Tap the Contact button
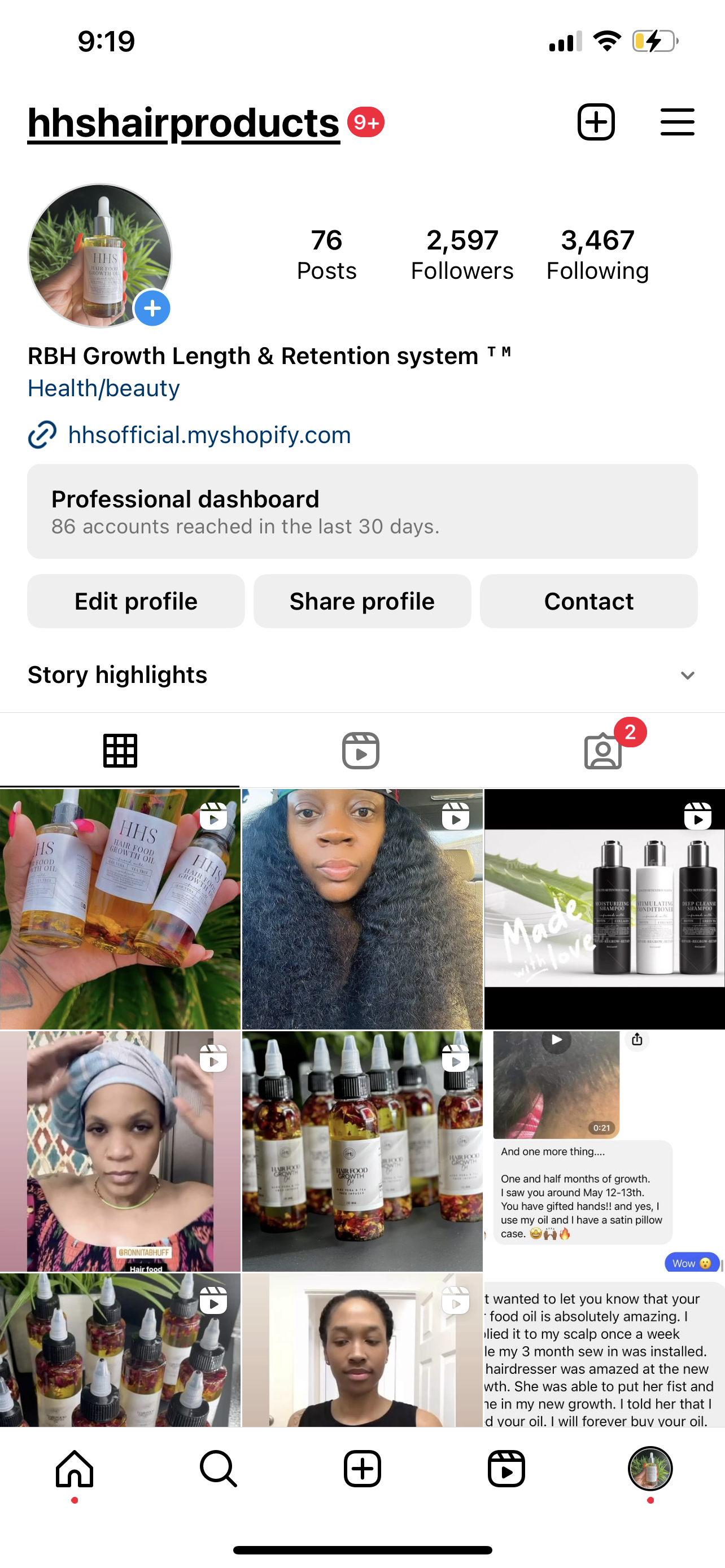Screen dimensions: 725x1568 coord(589,601)
